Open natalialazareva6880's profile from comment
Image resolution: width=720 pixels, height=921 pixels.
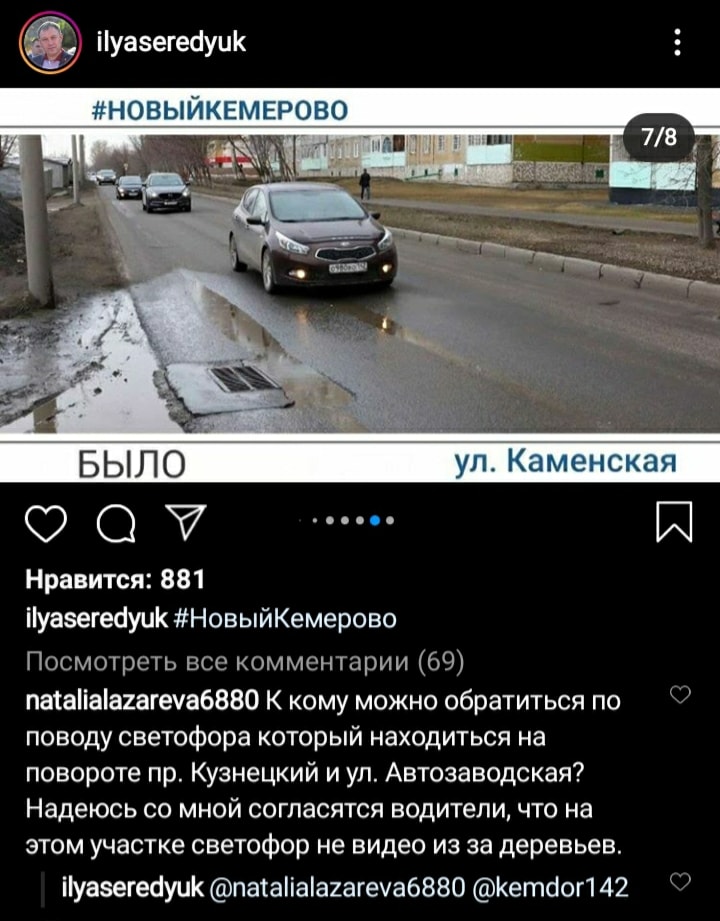point(142,699)
